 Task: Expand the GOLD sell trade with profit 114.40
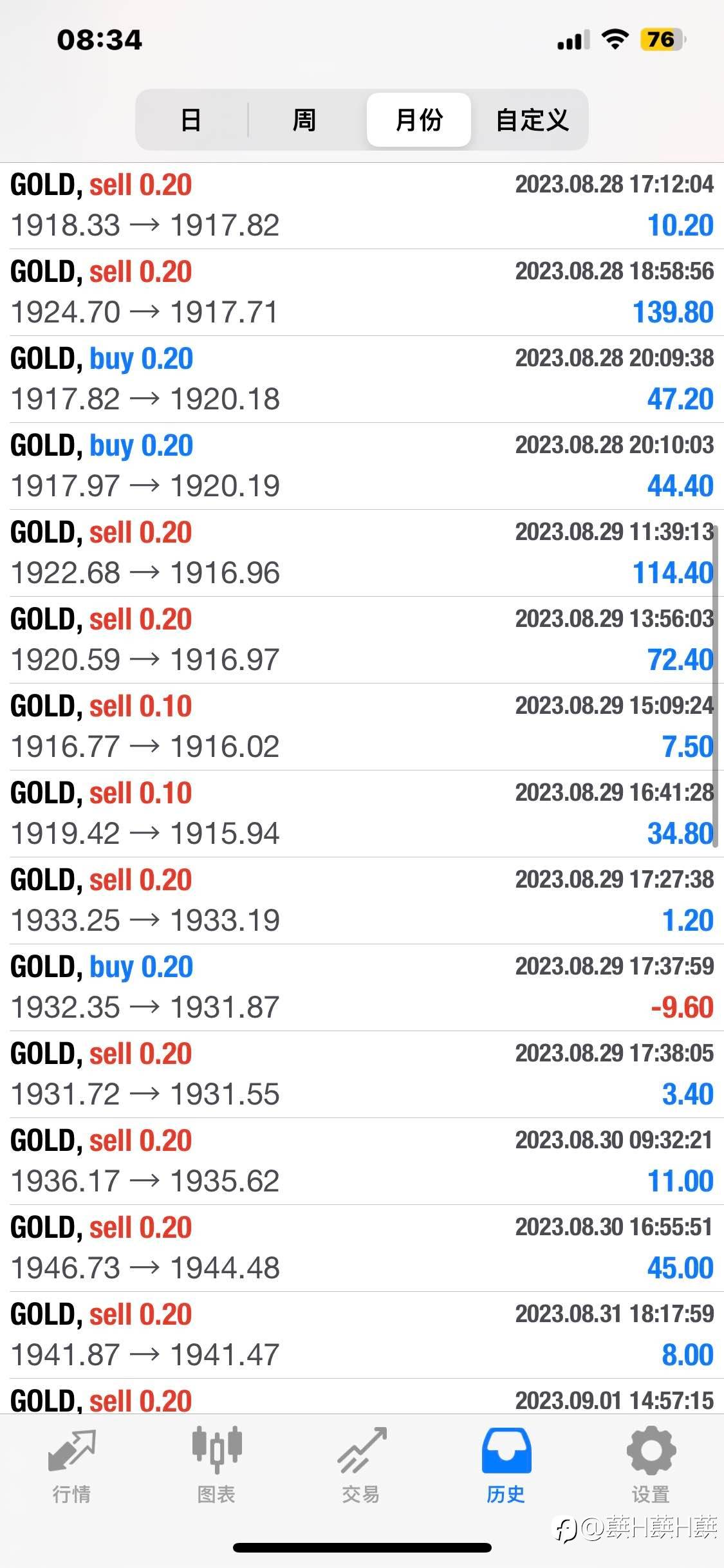coord(362,553)
